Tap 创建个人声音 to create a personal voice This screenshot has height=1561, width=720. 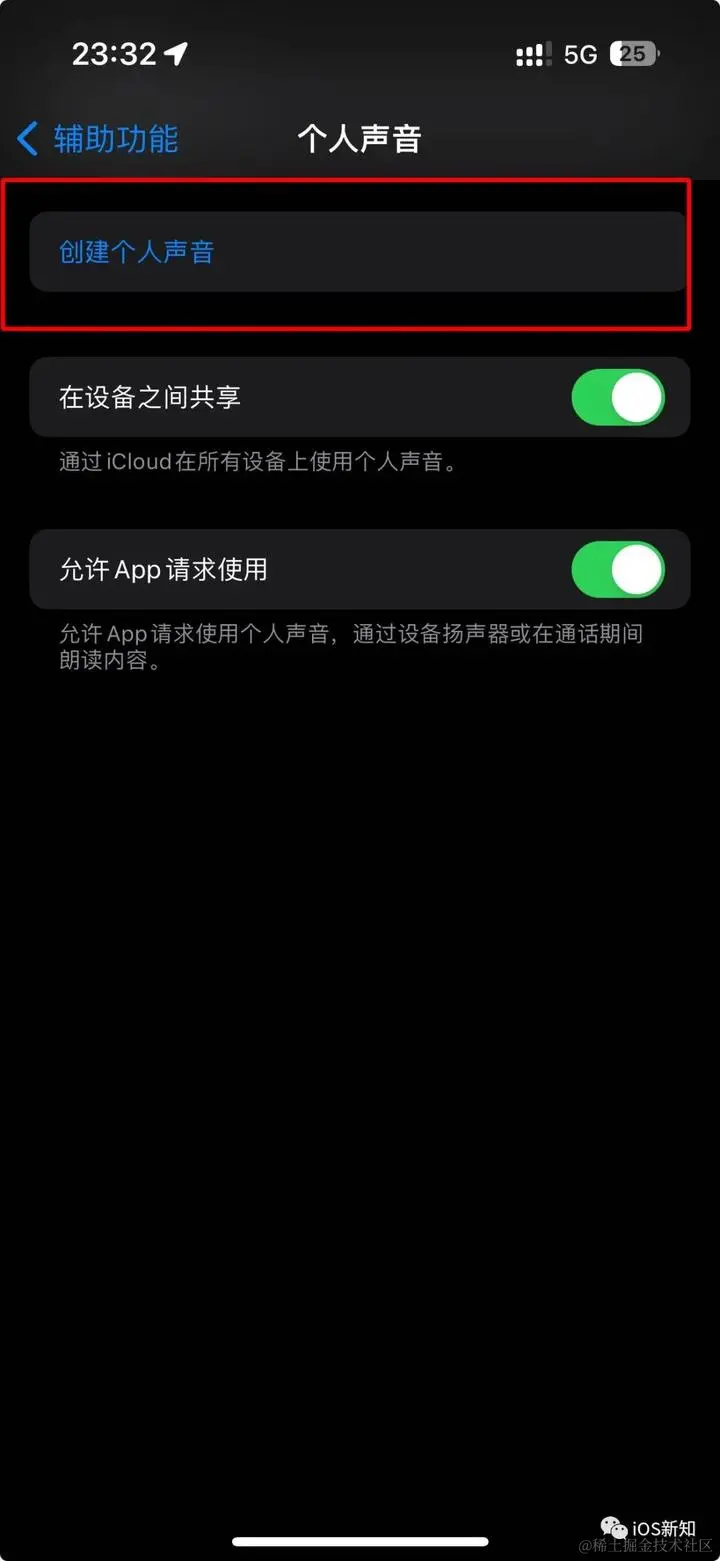click(x=359, y=252)
